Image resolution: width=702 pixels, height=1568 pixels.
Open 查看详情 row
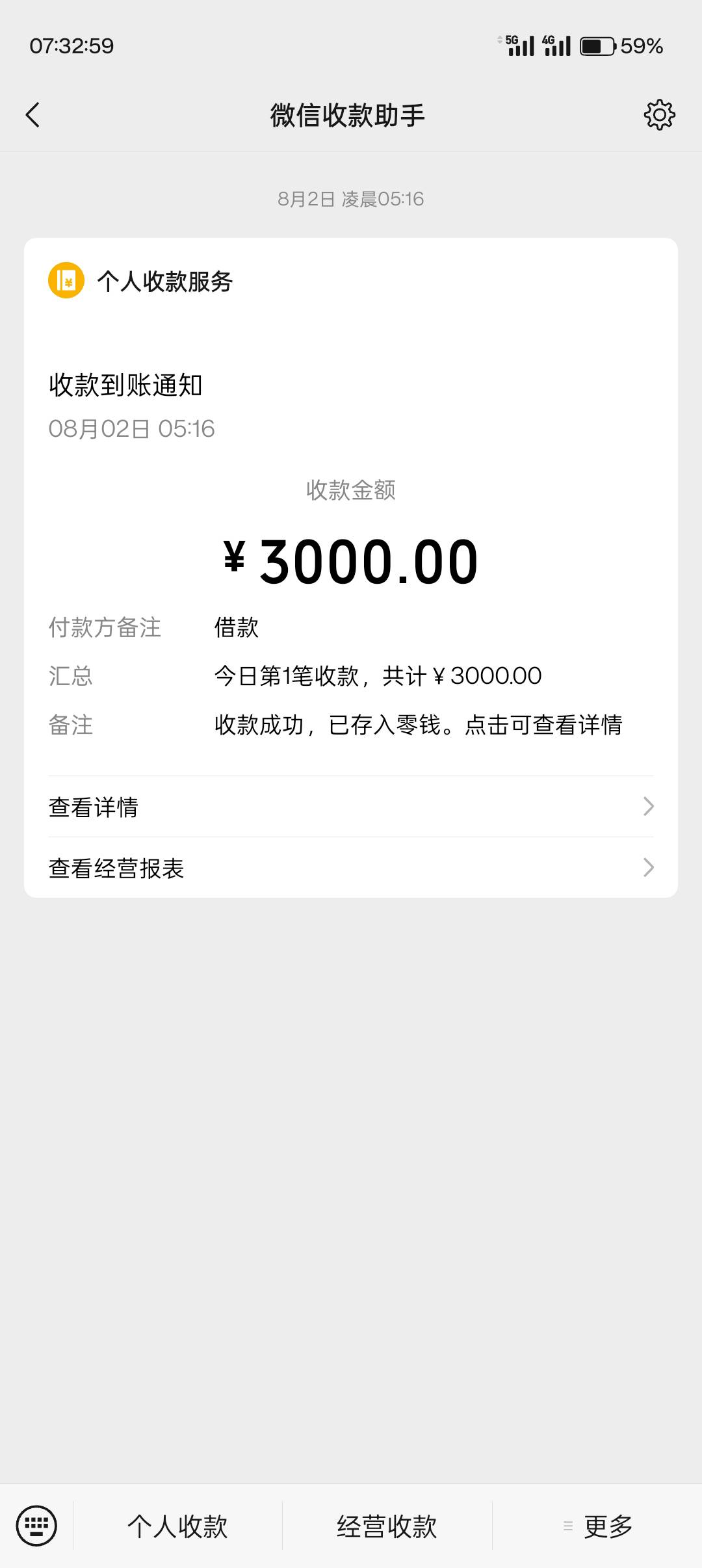coord(351,807)
